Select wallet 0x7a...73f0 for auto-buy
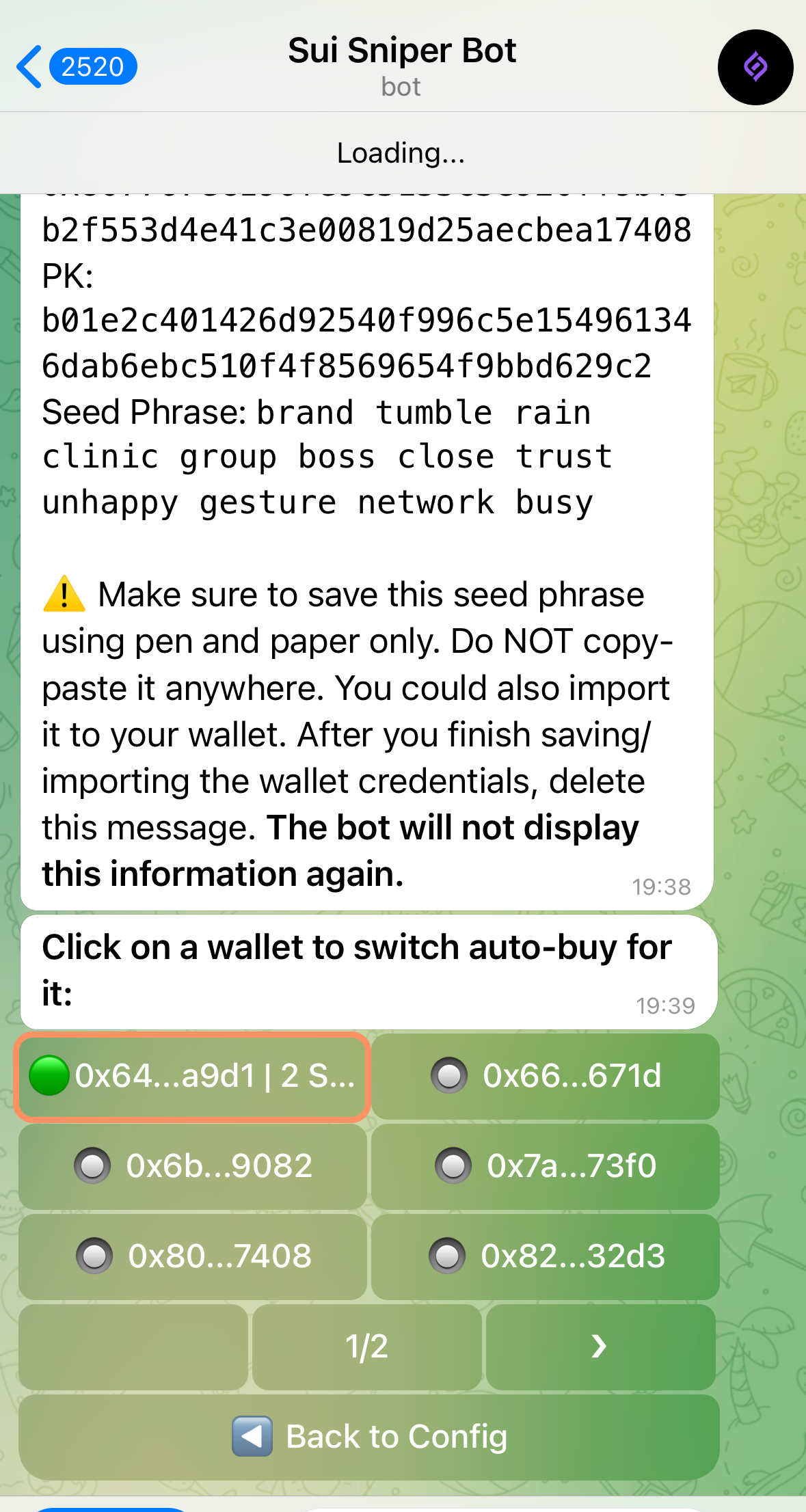Image resolution: width=806 pixels, height=1512 pixels. click(x=545, y=1166)
